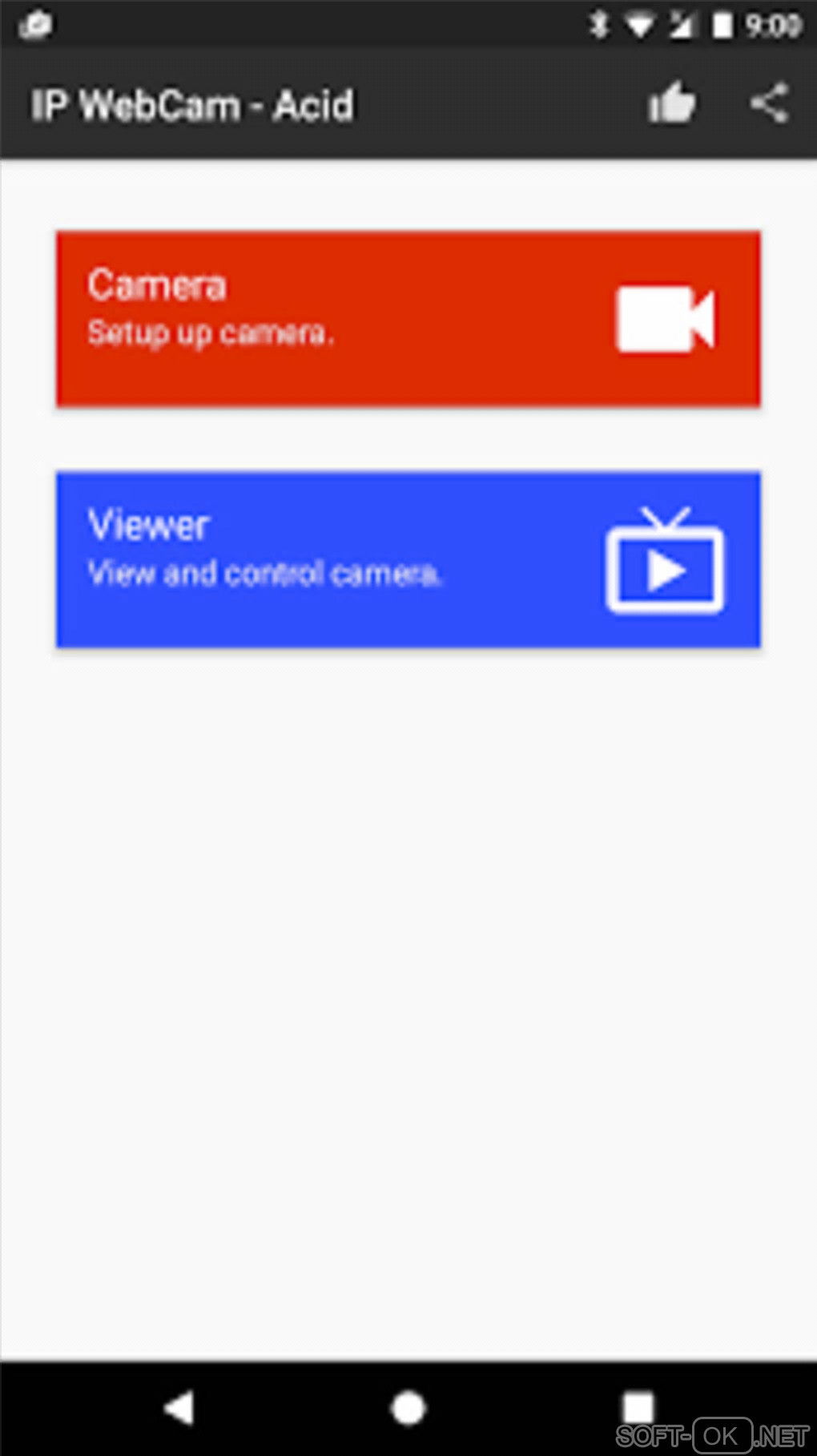The width and height of the screenshot is (817, 1456).
Task: Share the app via share icon
Action: [770, 103]
